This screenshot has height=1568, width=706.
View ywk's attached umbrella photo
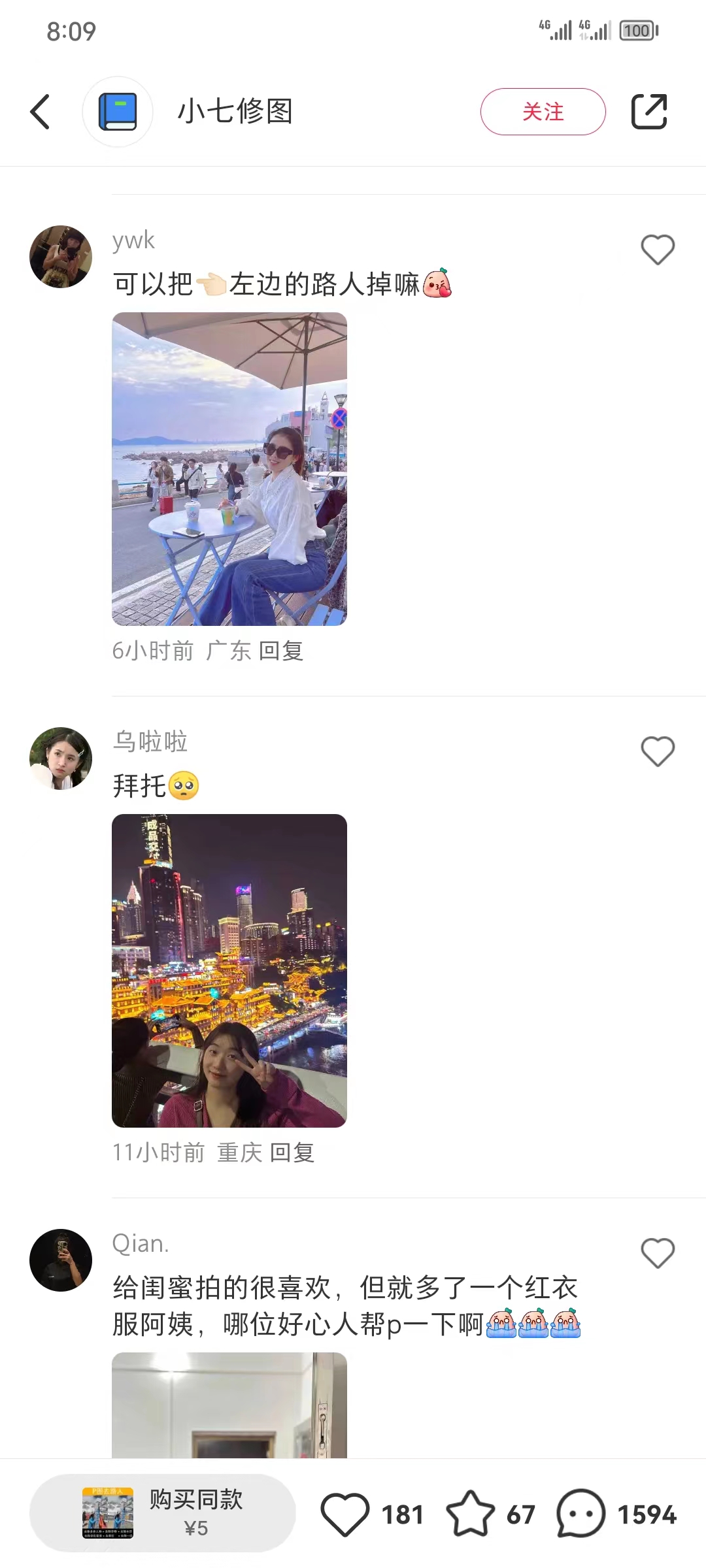(229, 468)
